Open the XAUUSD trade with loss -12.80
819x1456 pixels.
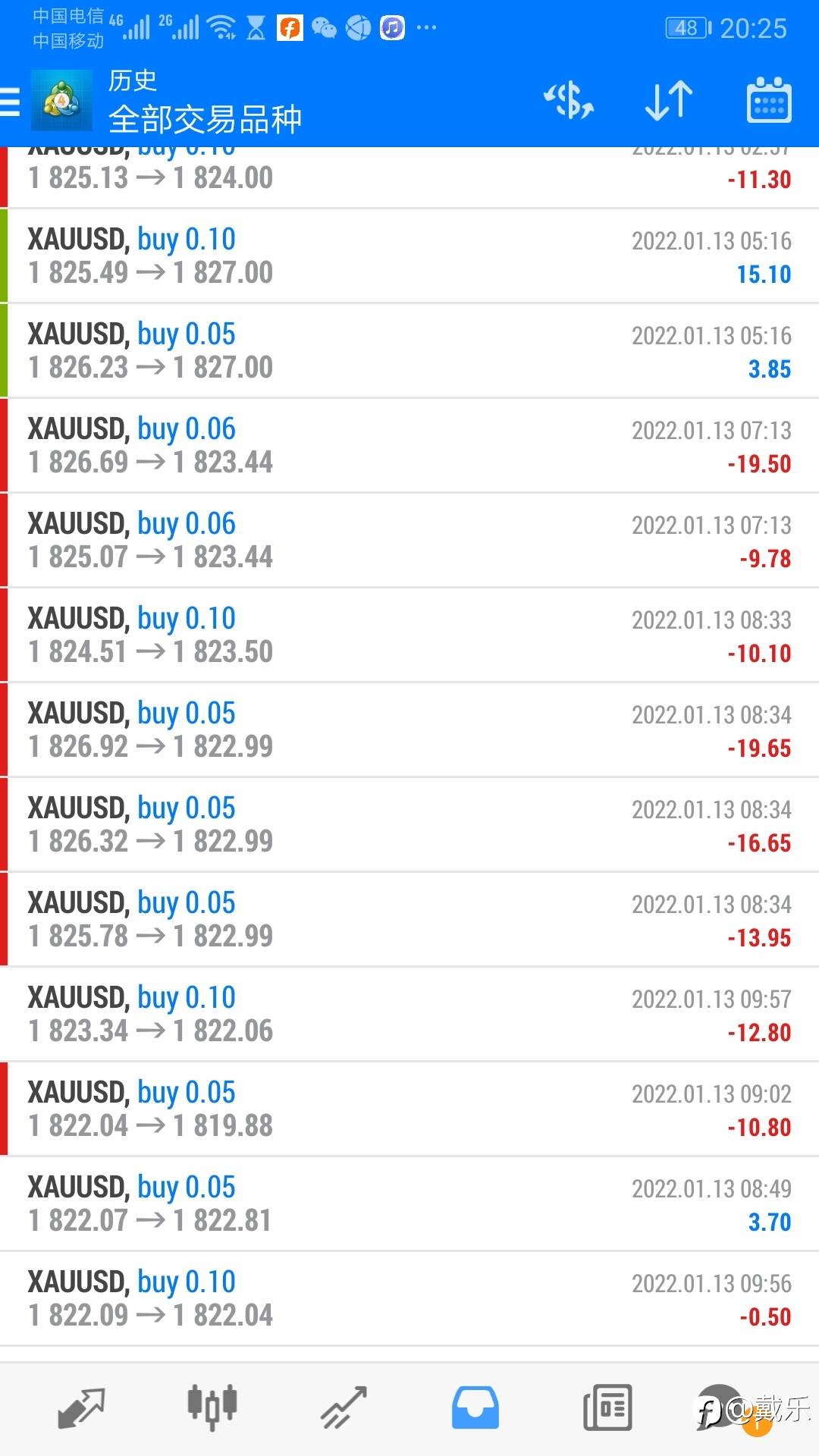click(409, 1015)
